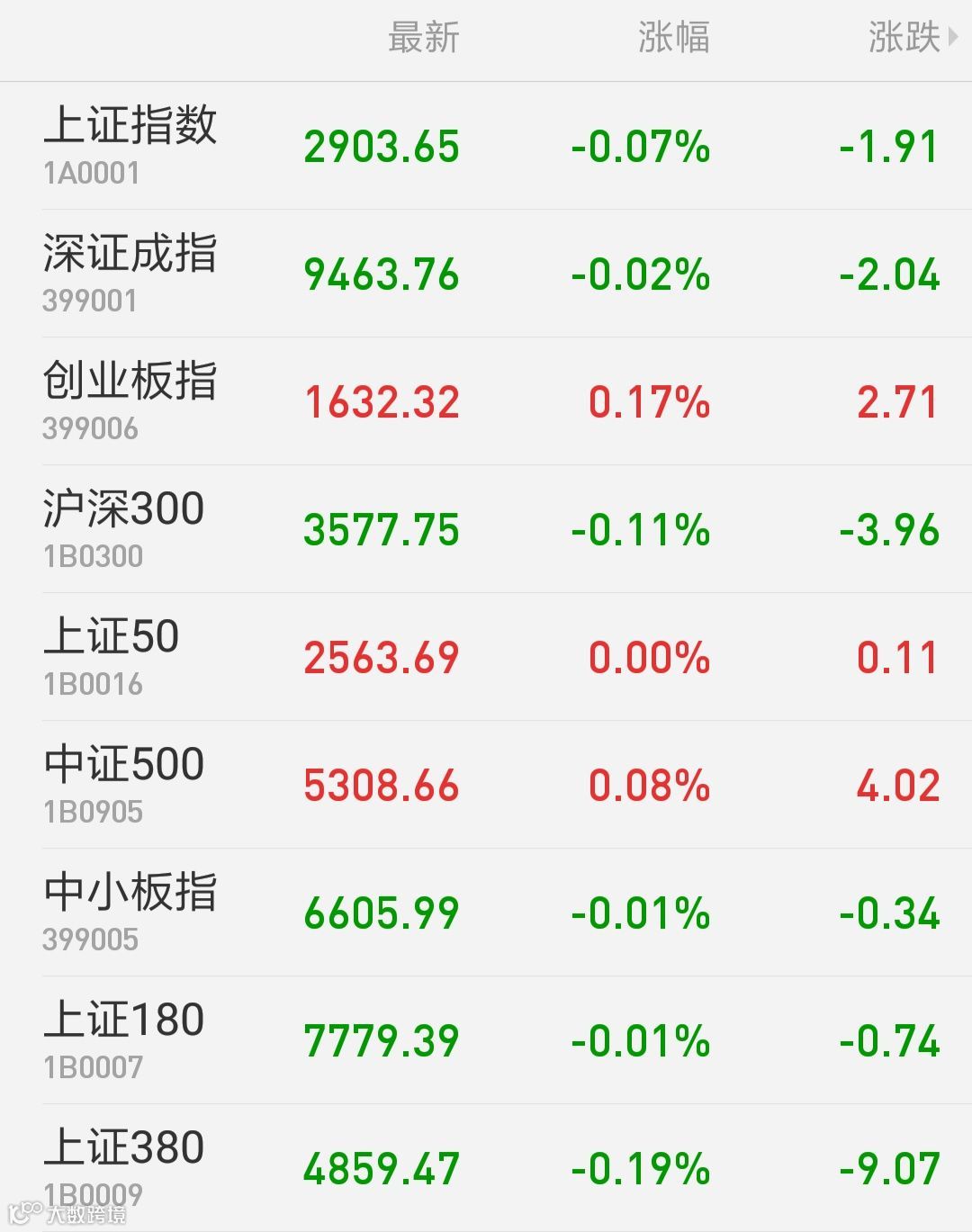Select the 沪深300 index row

click(x=486, y=529)
